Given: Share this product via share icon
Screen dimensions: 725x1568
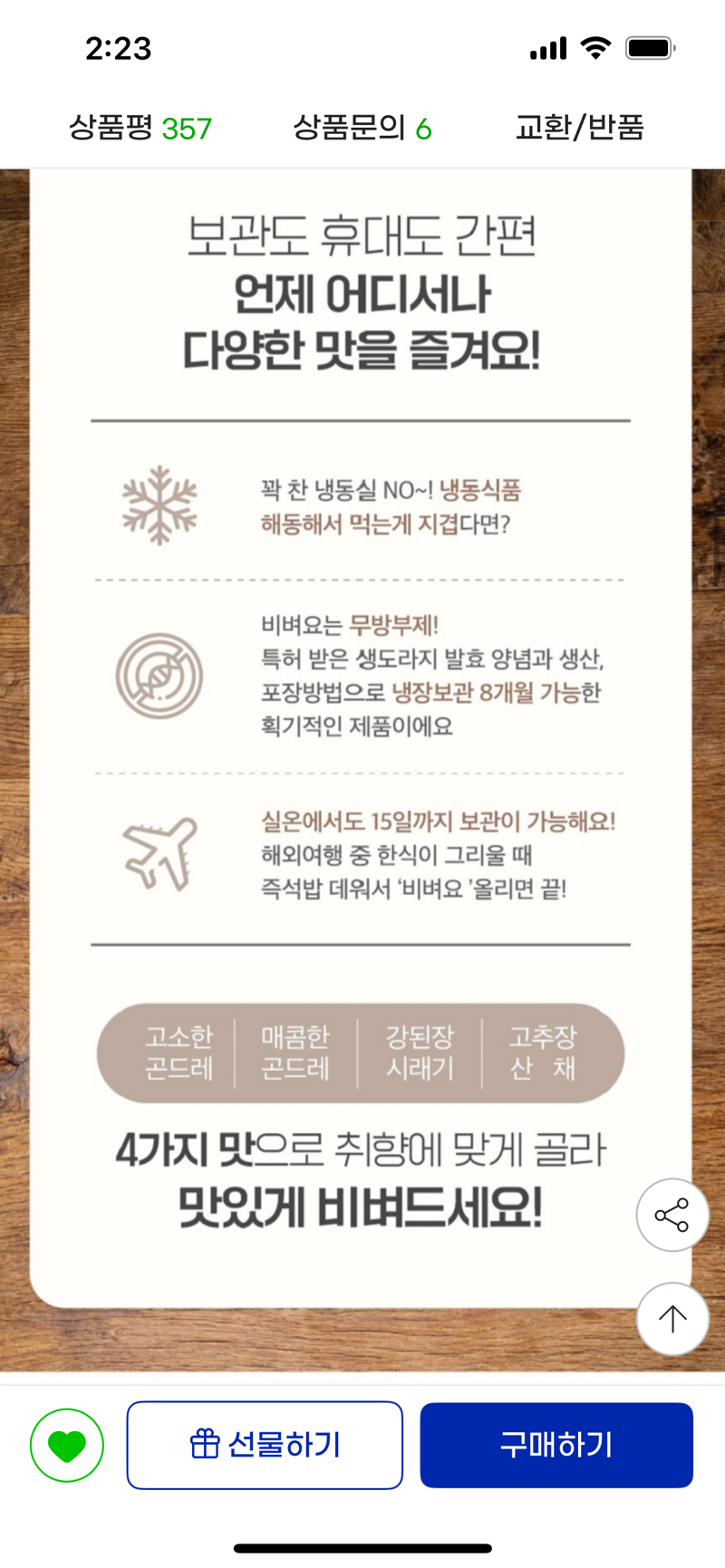Looking at the screenshot, I should [x=672, y=1215].
